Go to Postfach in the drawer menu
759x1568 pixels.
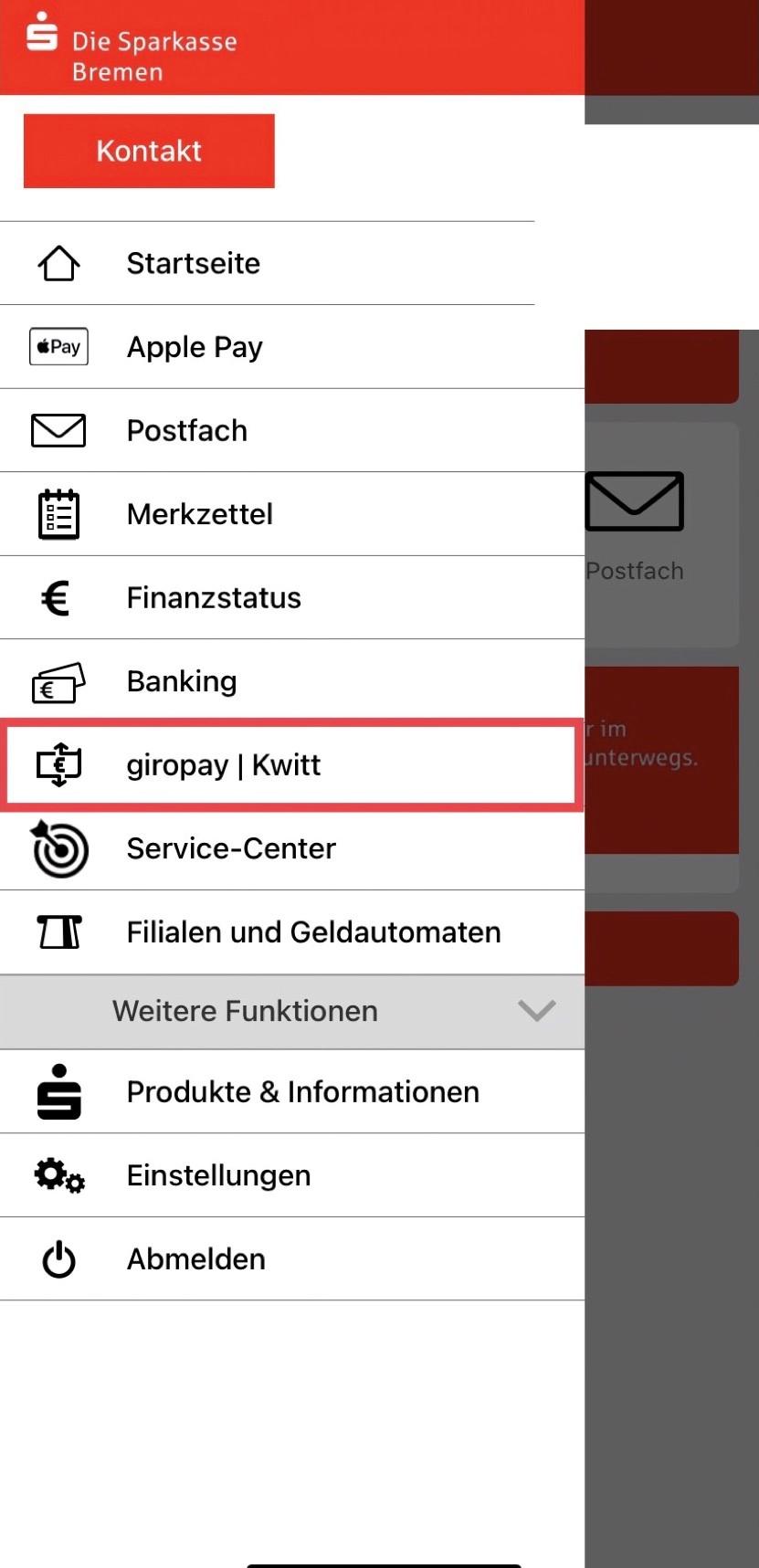pos(187,430)
